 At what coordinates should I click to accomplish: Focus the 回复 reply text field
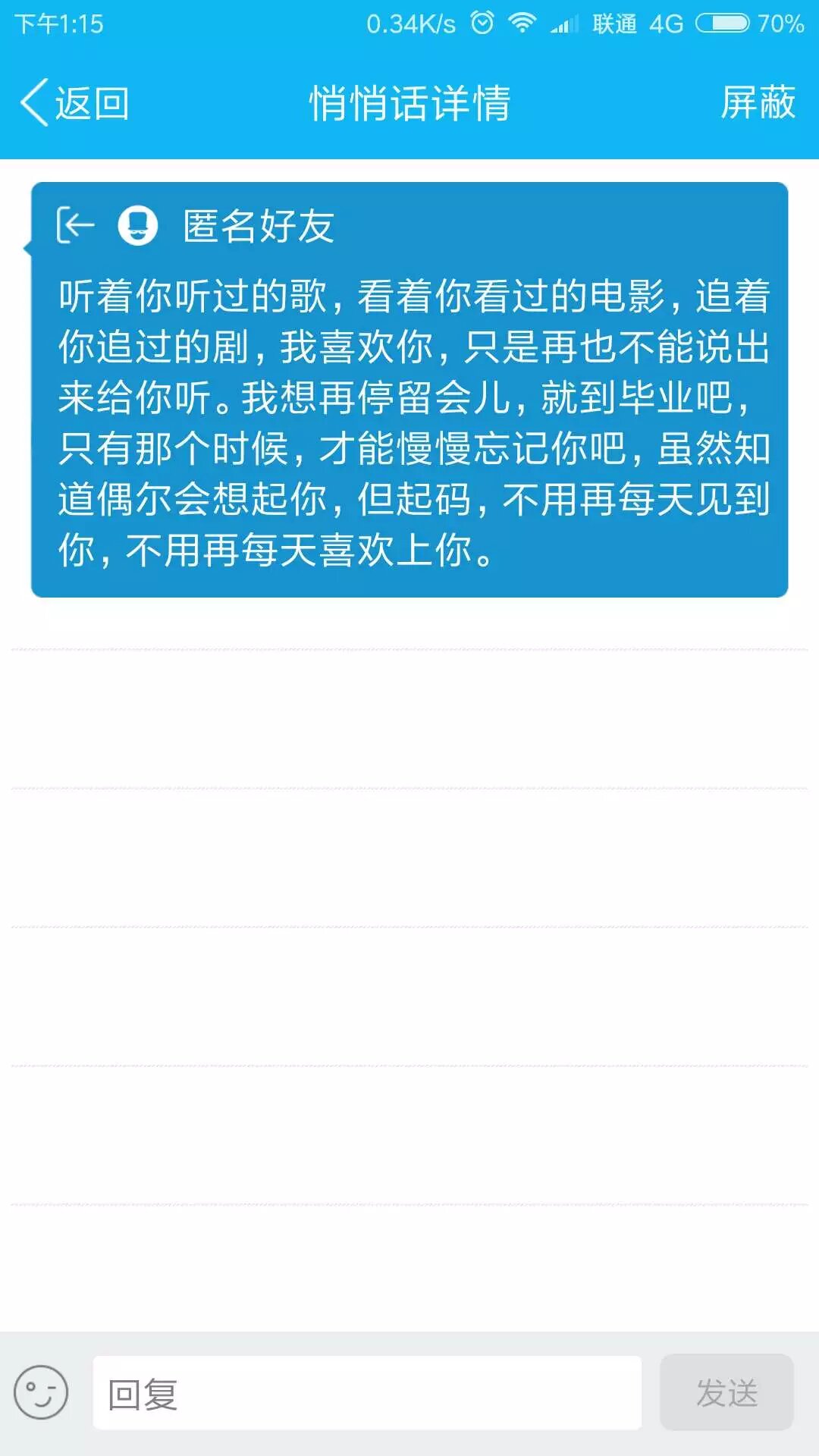[367, 1393]
